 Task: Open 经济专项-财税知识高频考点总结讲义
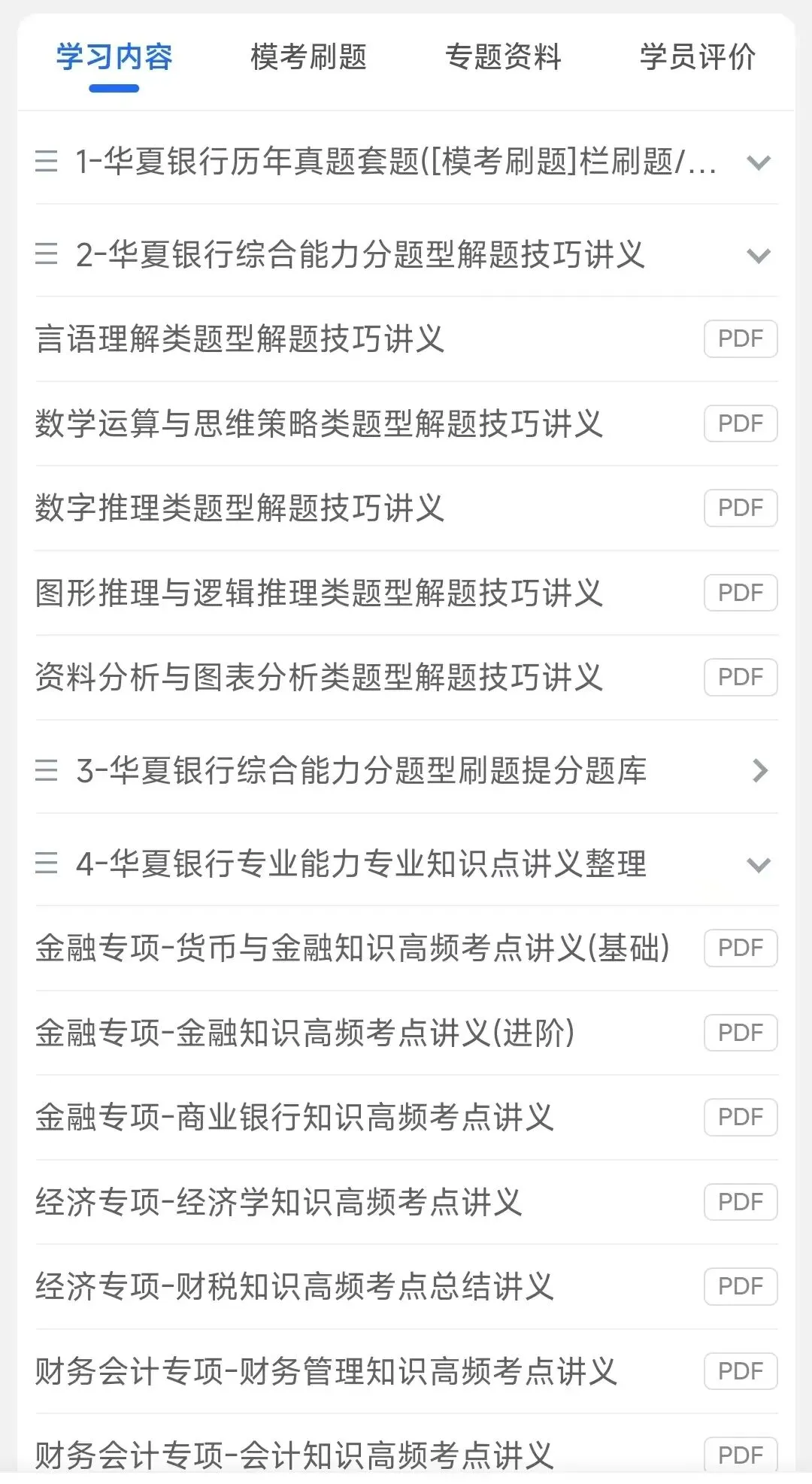coord(406,1287)
